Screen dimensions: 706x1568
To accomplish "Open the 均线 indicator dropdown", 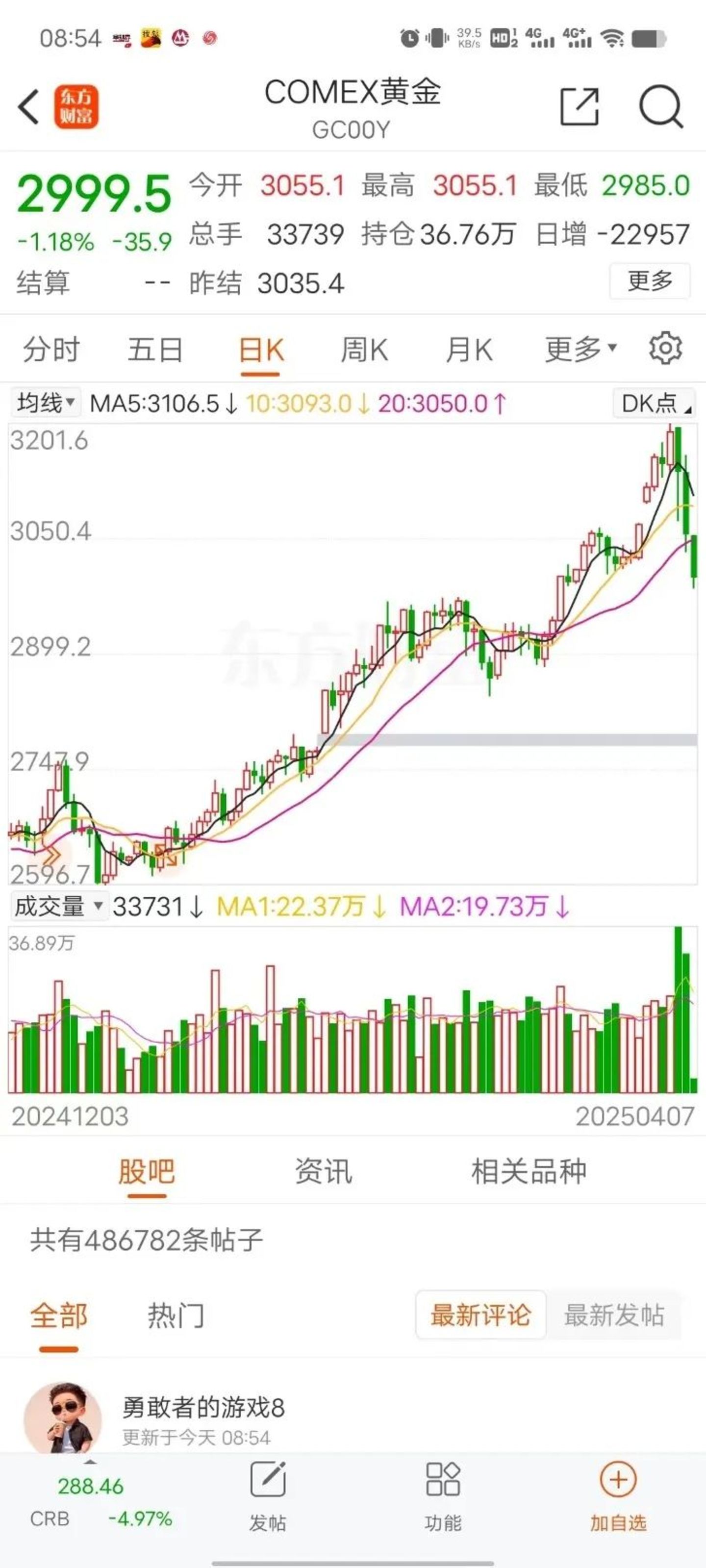I will tap(45, 403).
